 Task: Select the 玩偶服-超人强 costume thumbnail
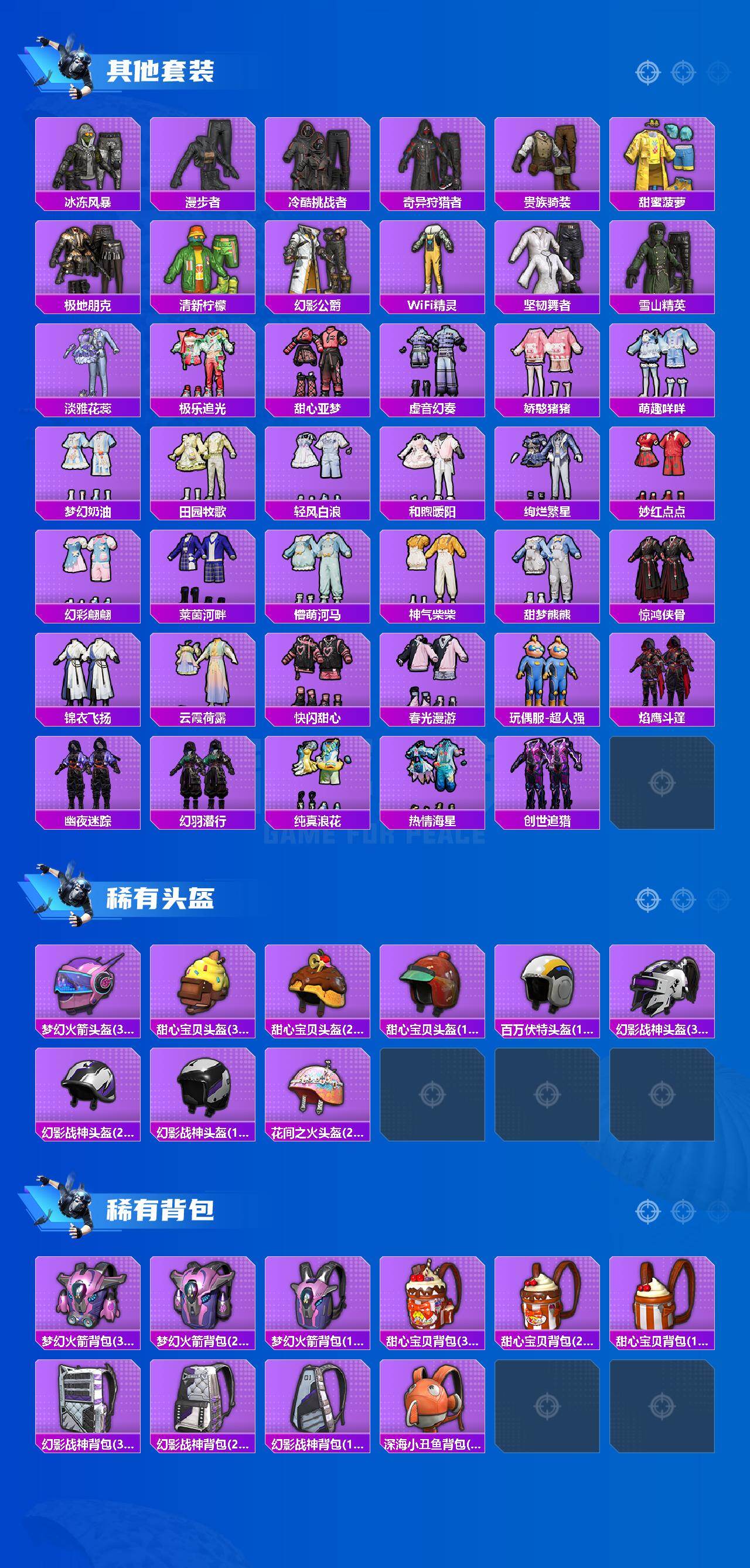548,673
